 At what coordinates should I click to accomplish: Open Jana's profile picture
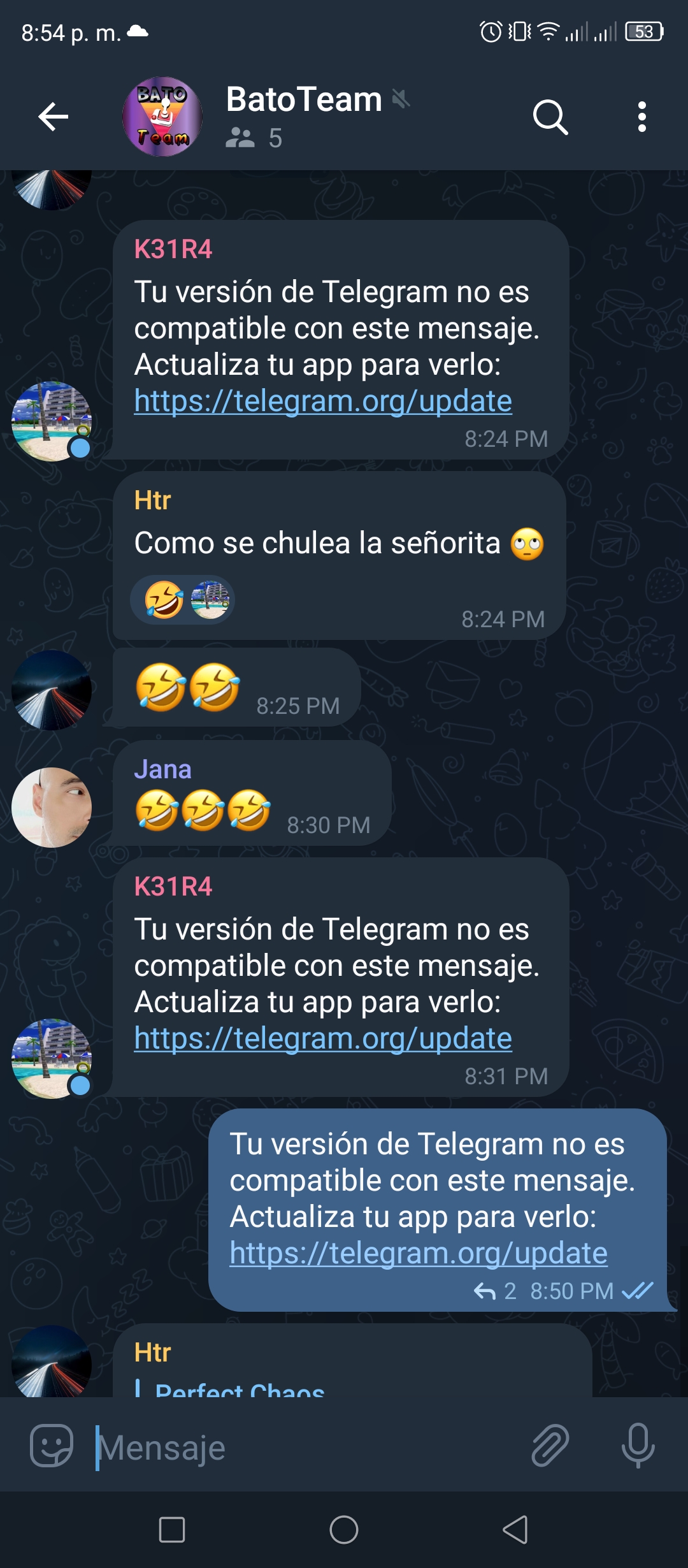(52, 808)
